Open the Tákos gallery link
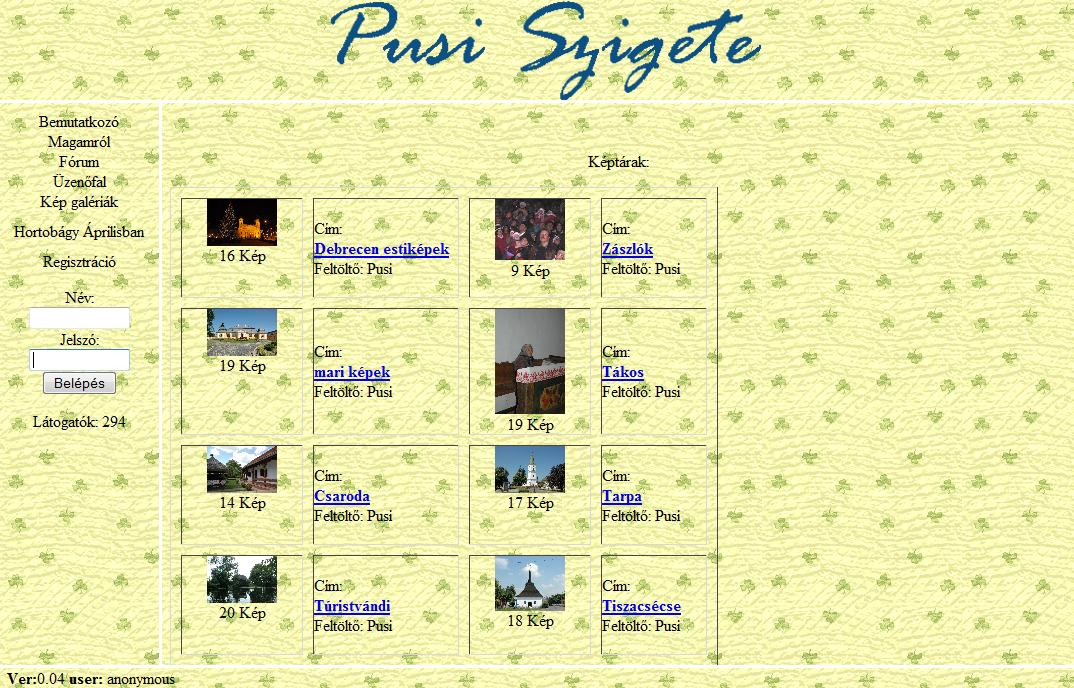Viewport: 1074px width, 688px height. (x=622, y=372)
